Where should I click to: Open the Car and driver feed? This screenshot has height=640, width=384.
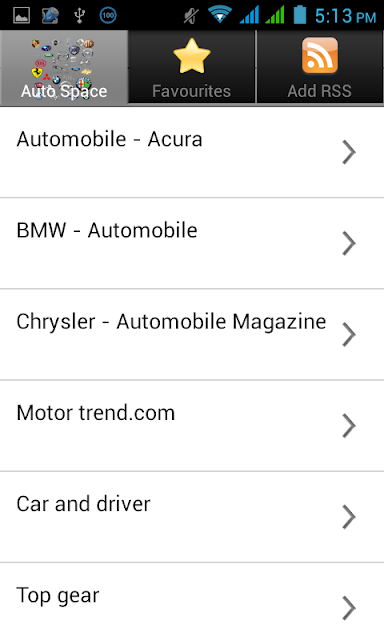(192, 517)
